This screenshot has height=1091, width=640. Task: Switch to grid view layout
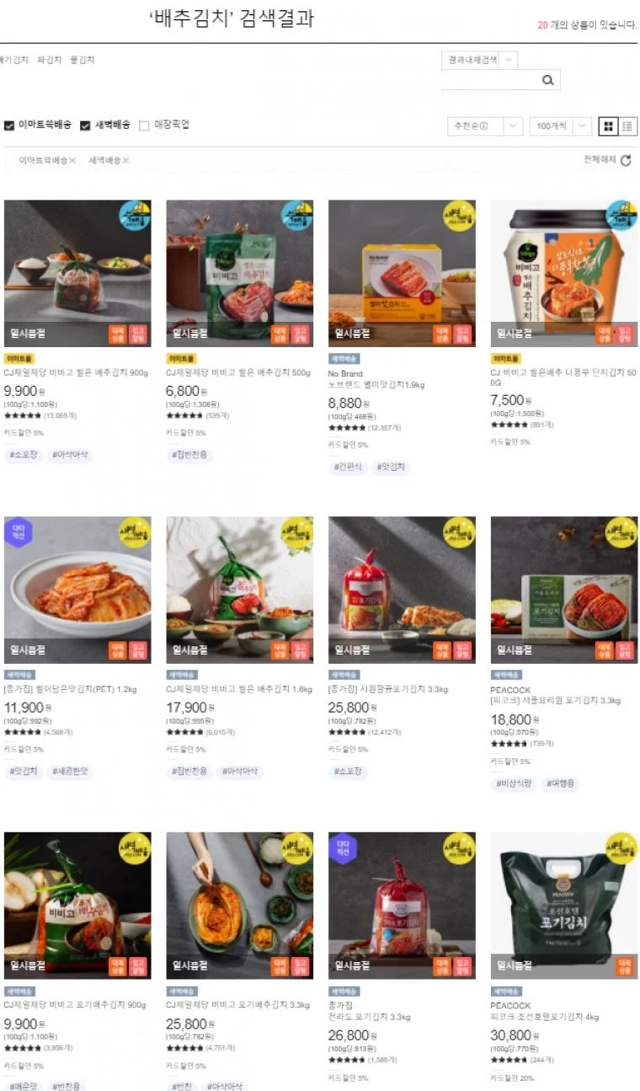608,126
